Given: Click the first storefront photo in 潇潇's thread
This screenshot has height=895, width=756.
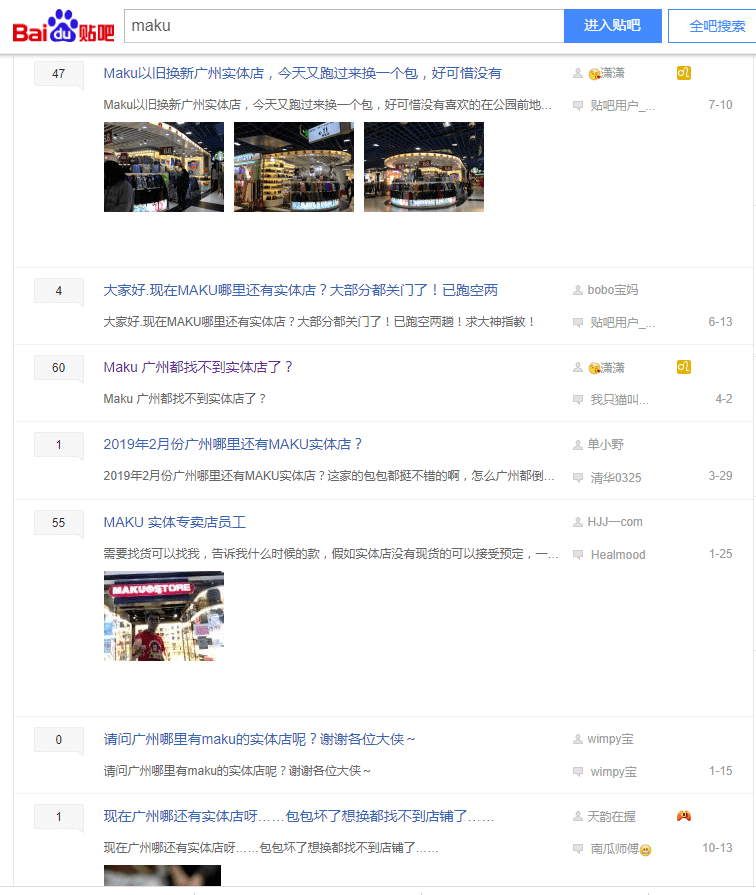Looking at the screenshot, I should click(x=163, y=167).
